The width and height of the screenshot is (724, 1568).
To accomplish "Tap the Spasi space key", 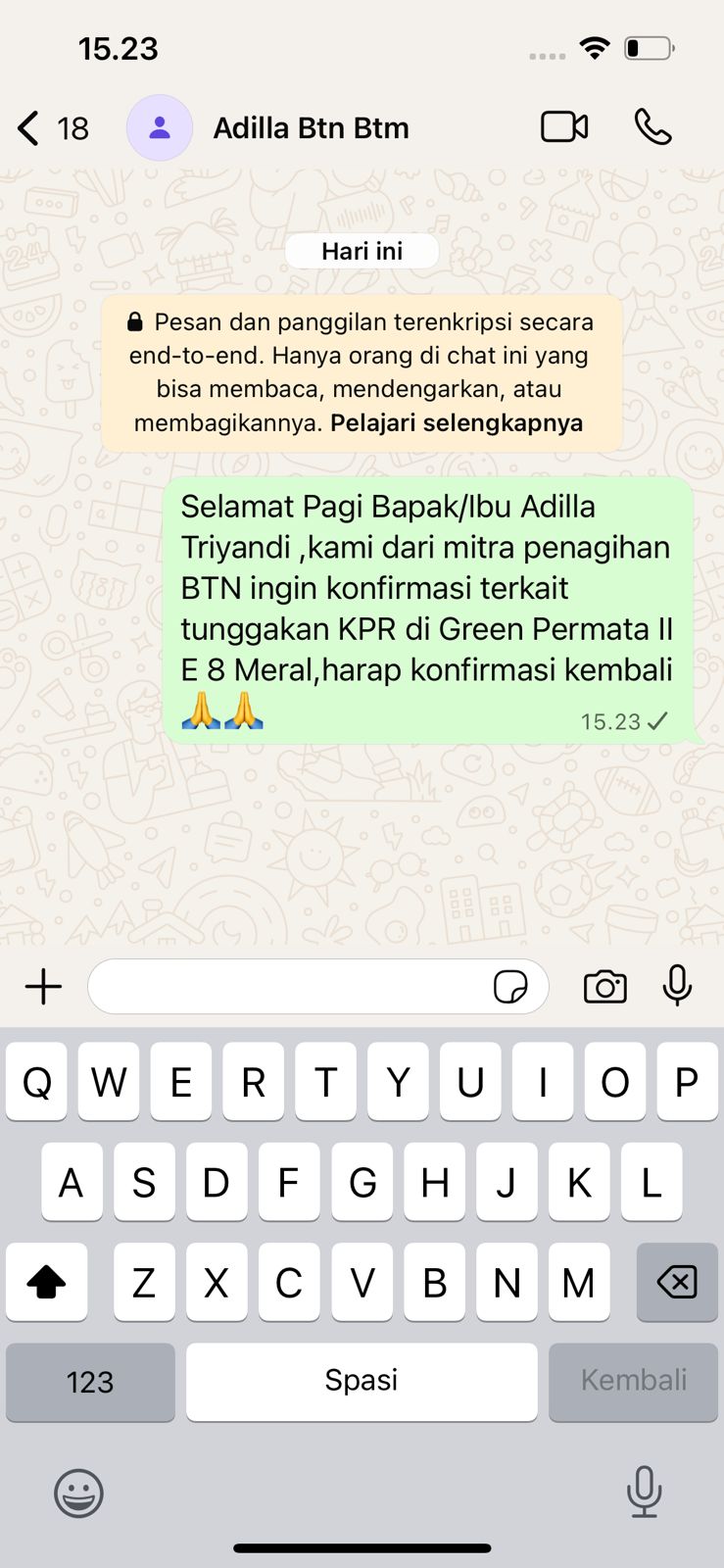I will (x=362, y=1382).
